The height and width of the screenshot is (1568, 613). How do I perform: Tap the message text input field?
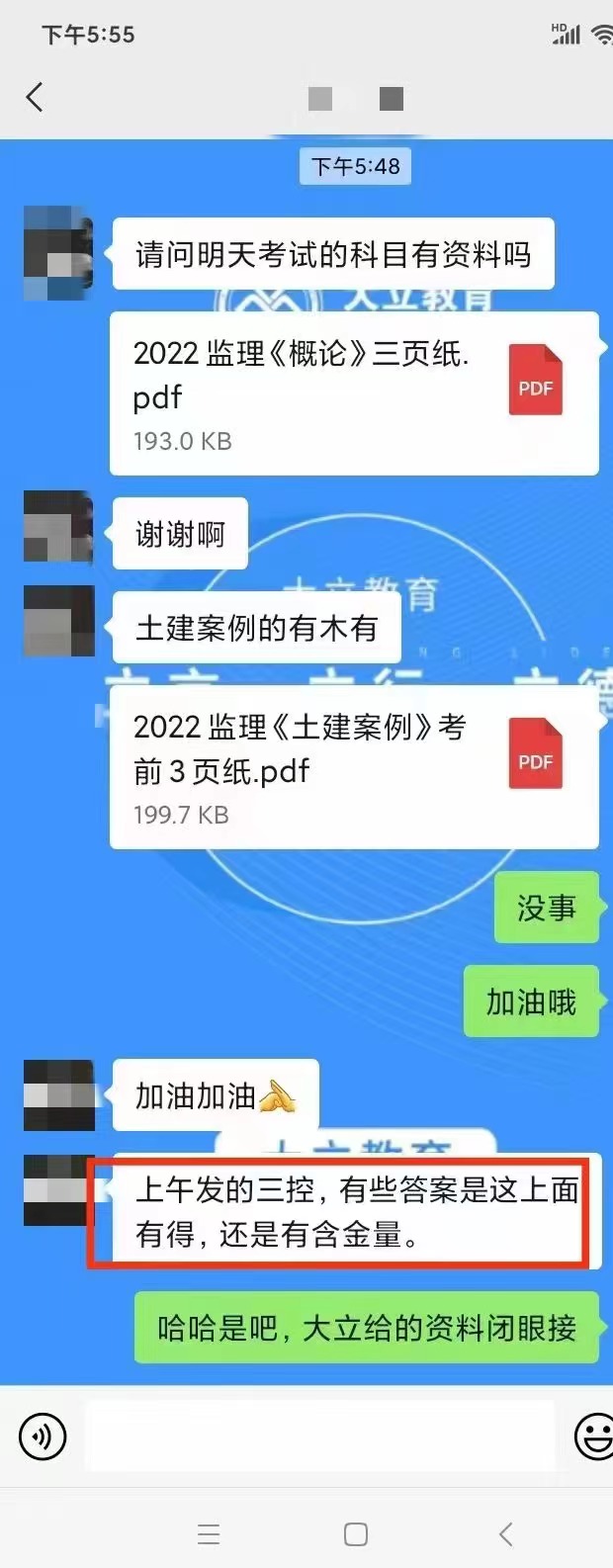pyautogui.click(x=318, y=1436)
